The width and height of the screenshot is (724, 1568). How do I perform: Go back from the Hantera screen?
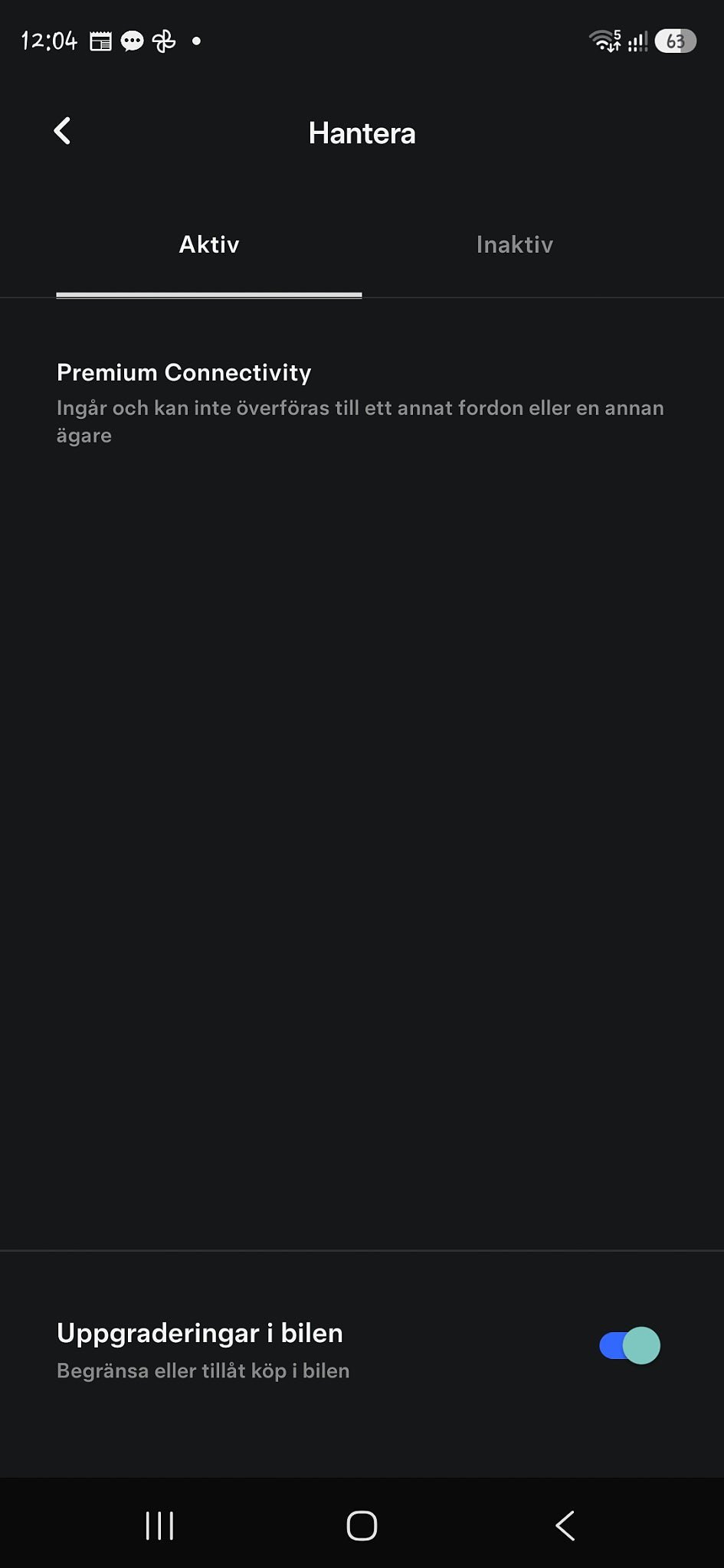[63, 132]
